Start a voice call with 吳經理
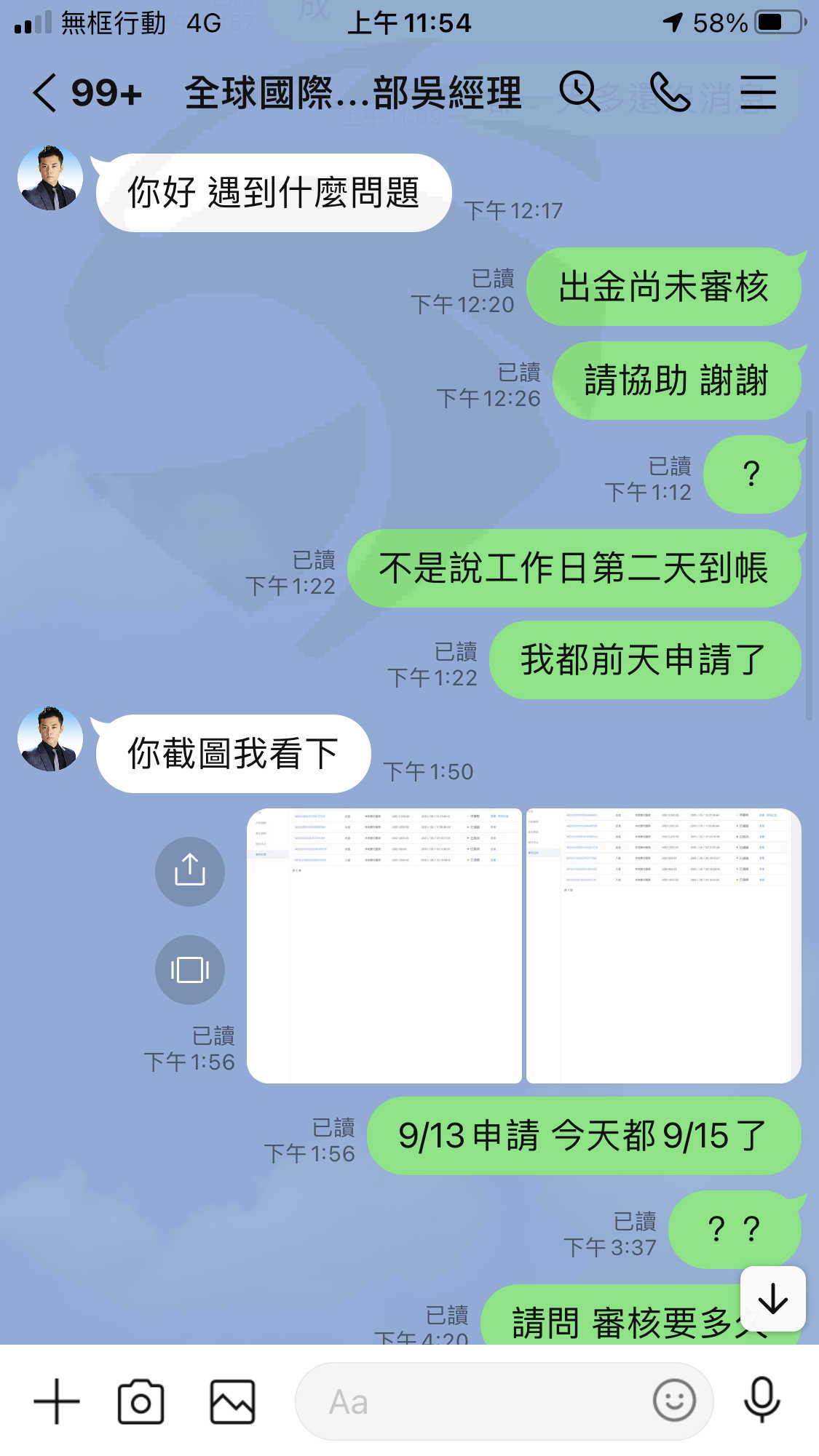 coord(669,92)
